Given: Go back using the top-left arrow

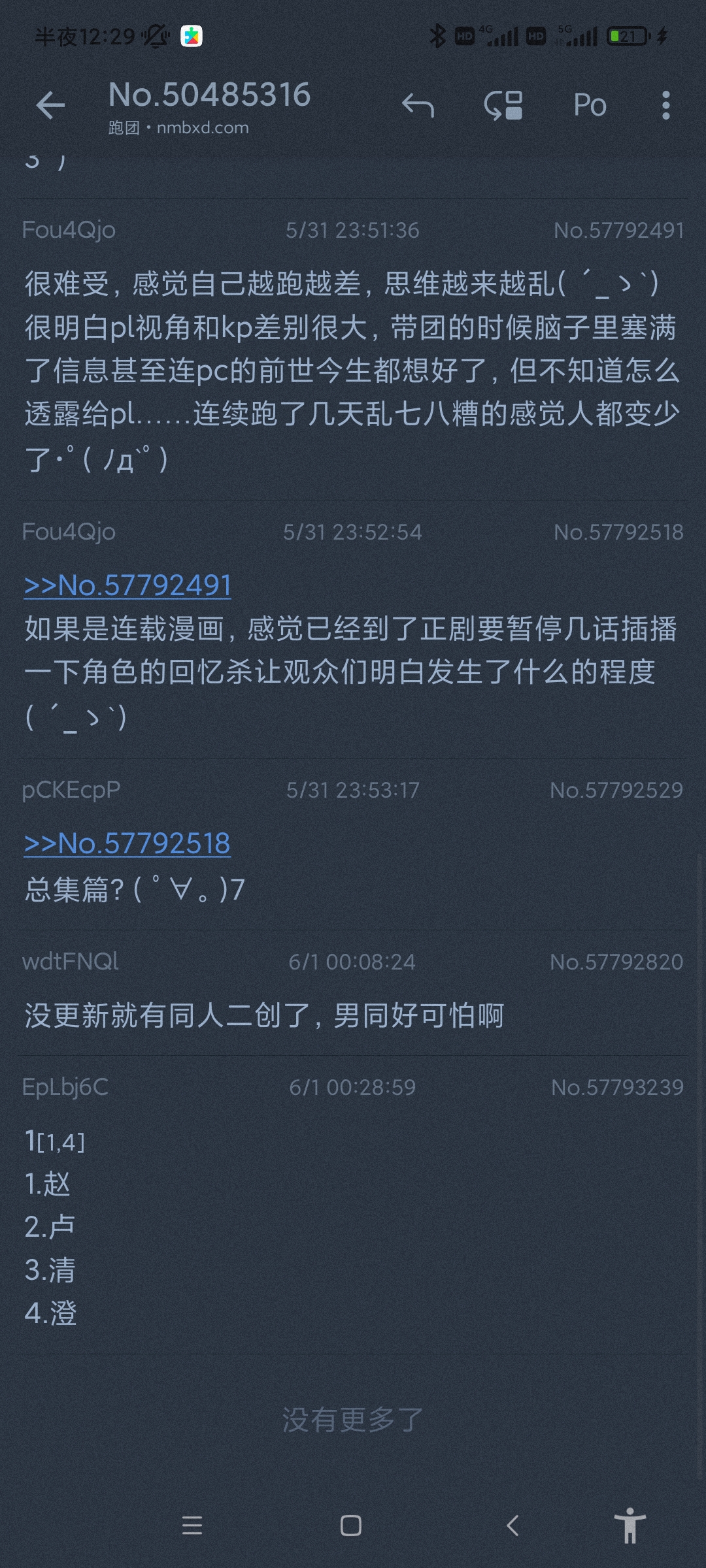Looking at the screenshot, I should click(x=50, y=105).
